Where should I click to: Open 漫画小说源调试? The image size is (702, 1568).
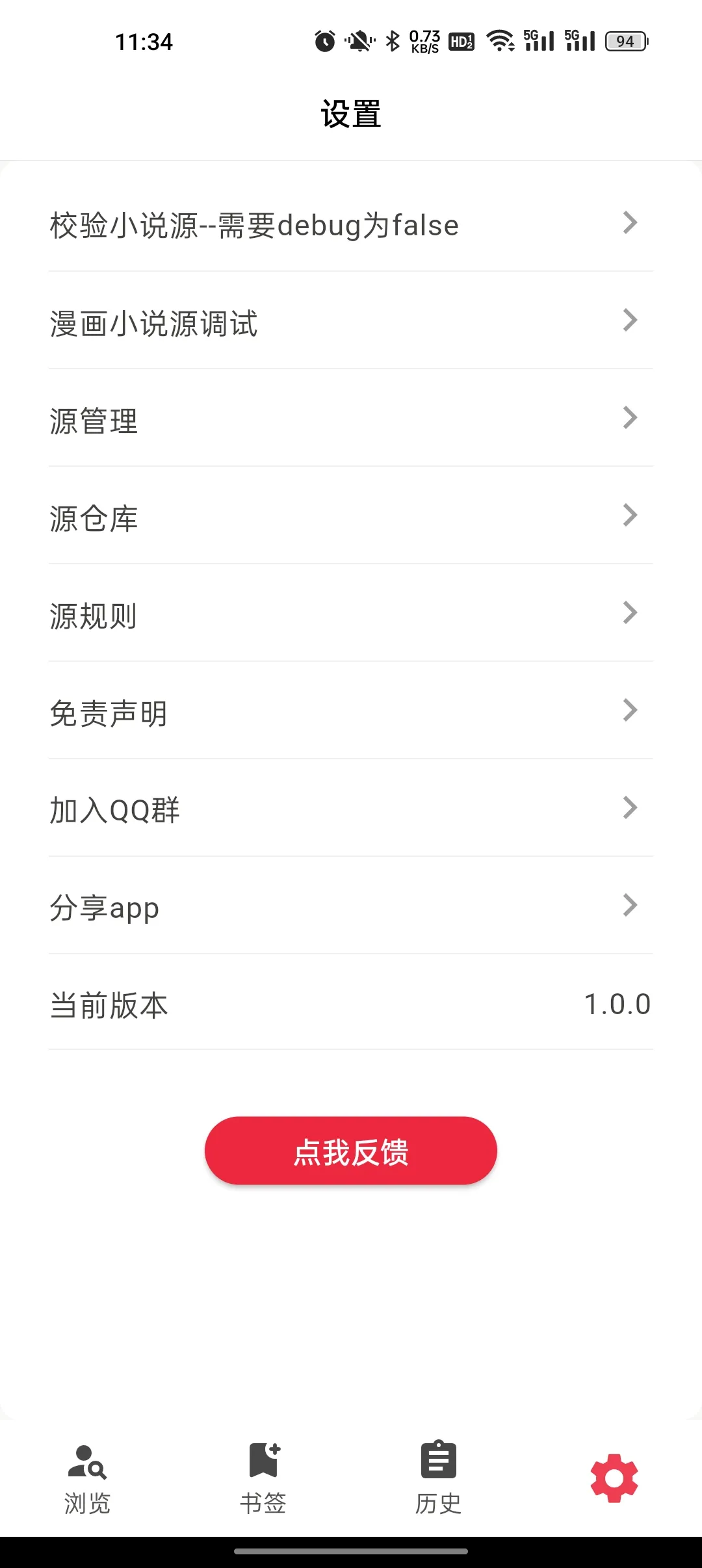(351, 322)
